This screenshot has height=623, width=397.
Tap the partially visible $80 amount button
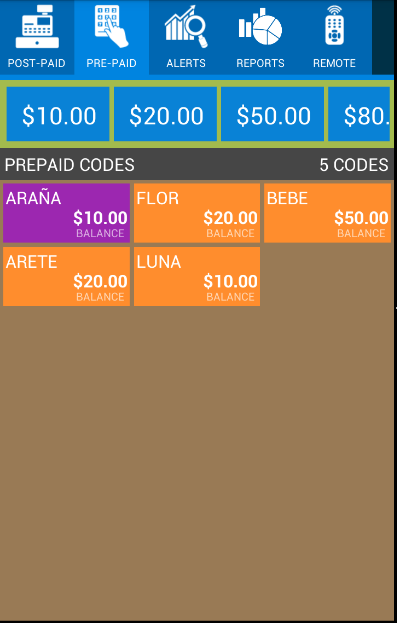pyautogui.click(x=359, y=114)
